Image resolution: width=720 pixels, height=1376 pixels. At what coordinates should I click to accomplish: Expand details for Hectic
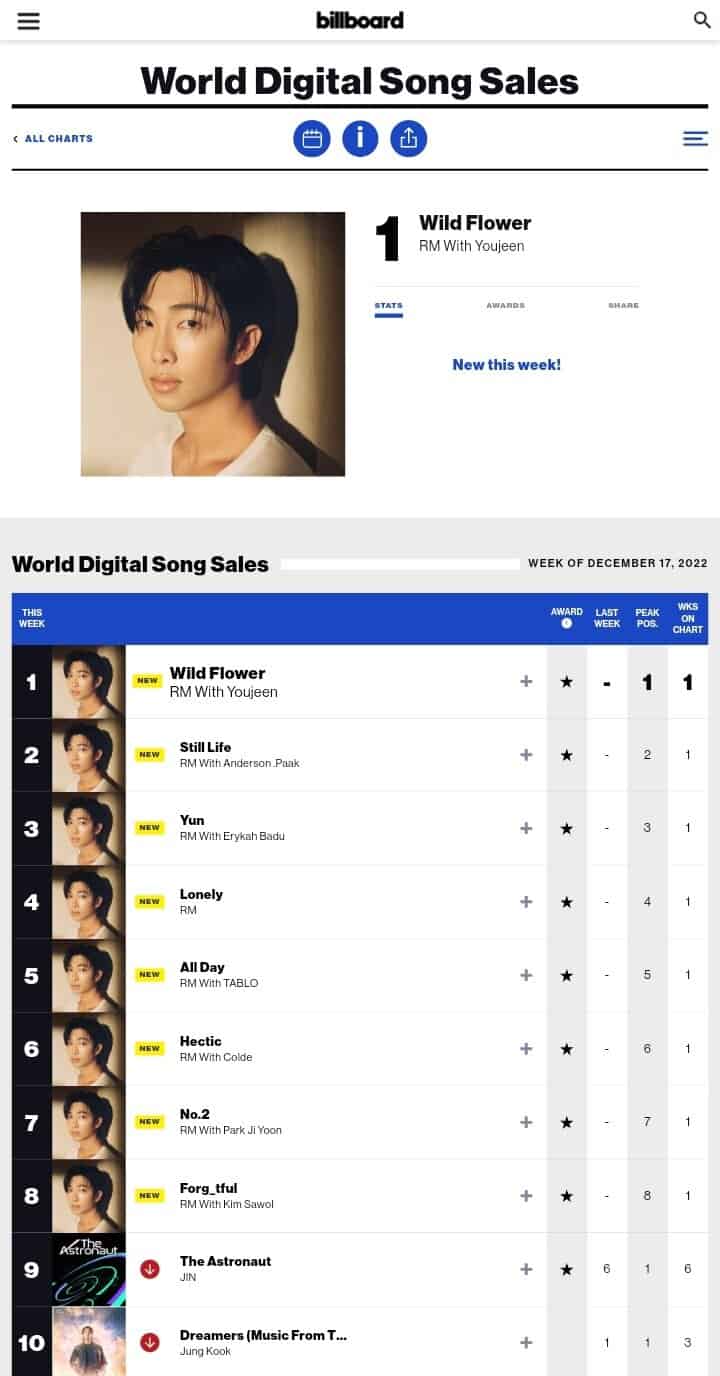pyautogui.click(x=526, y=1049)
